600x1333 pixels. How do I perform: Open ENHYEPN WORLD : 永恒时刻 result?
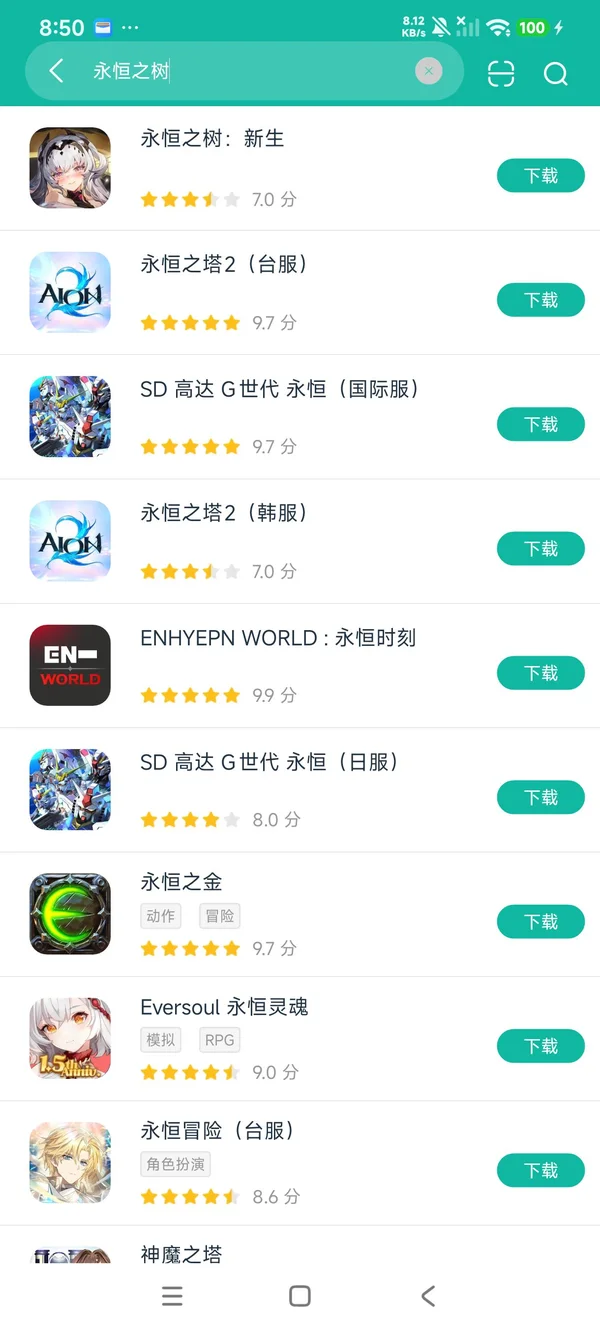277,638
